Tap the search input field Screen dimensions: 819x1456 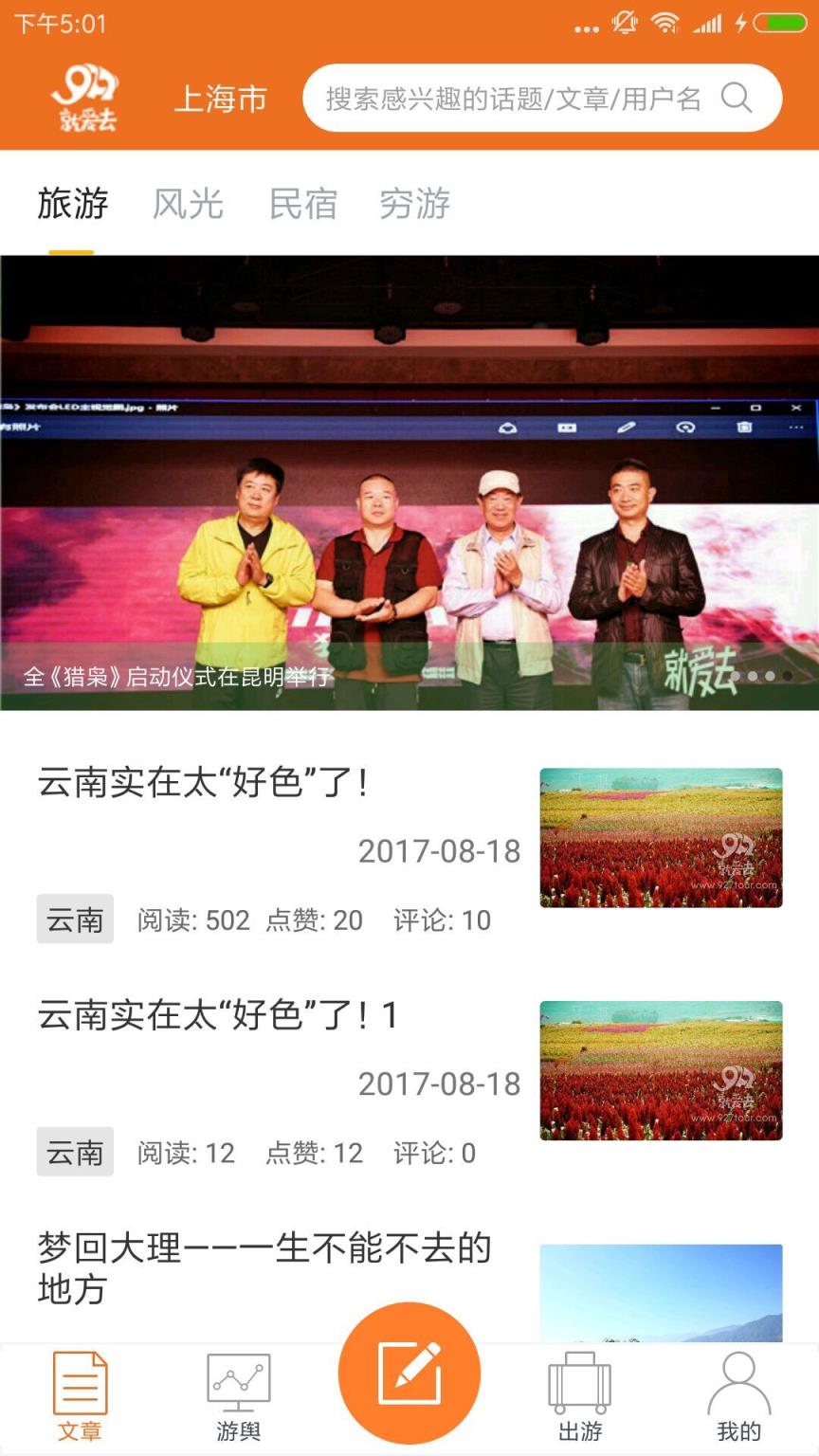(x=493, y=98)
